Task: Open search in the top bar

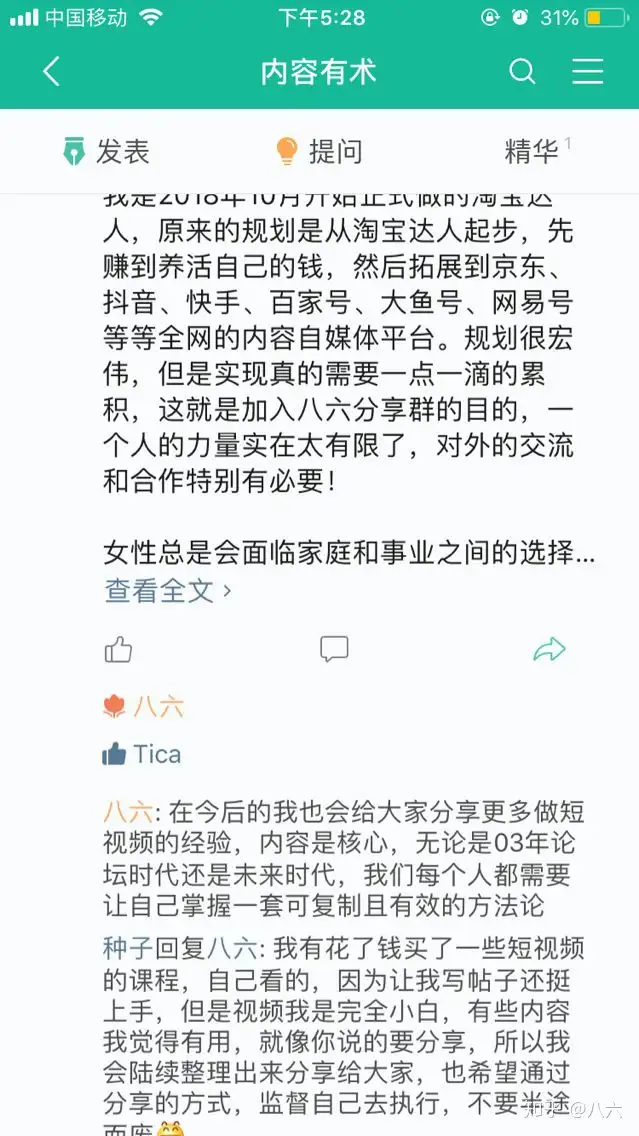Action: (x=522, y=72)
